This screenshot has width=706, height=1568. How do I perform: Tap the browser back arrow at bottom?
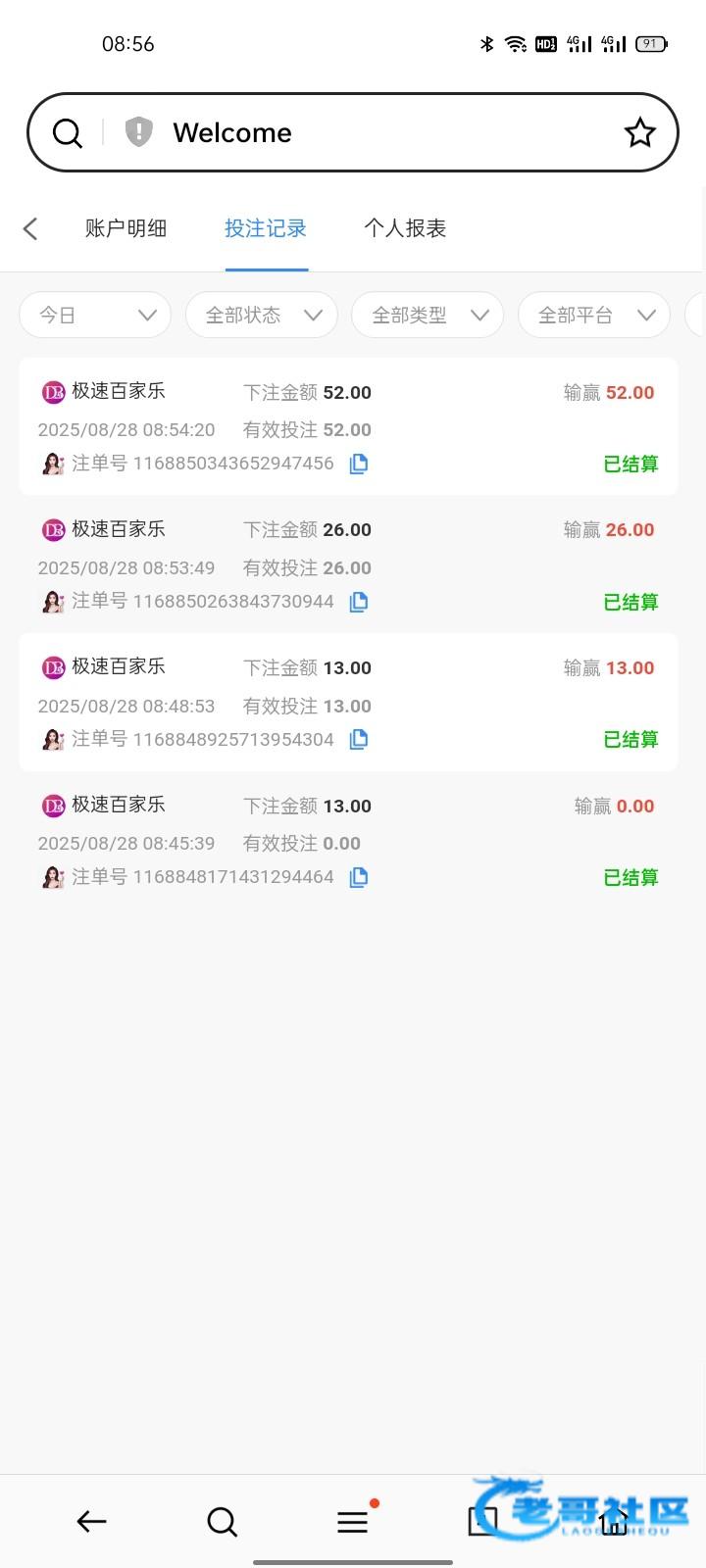91,1521
